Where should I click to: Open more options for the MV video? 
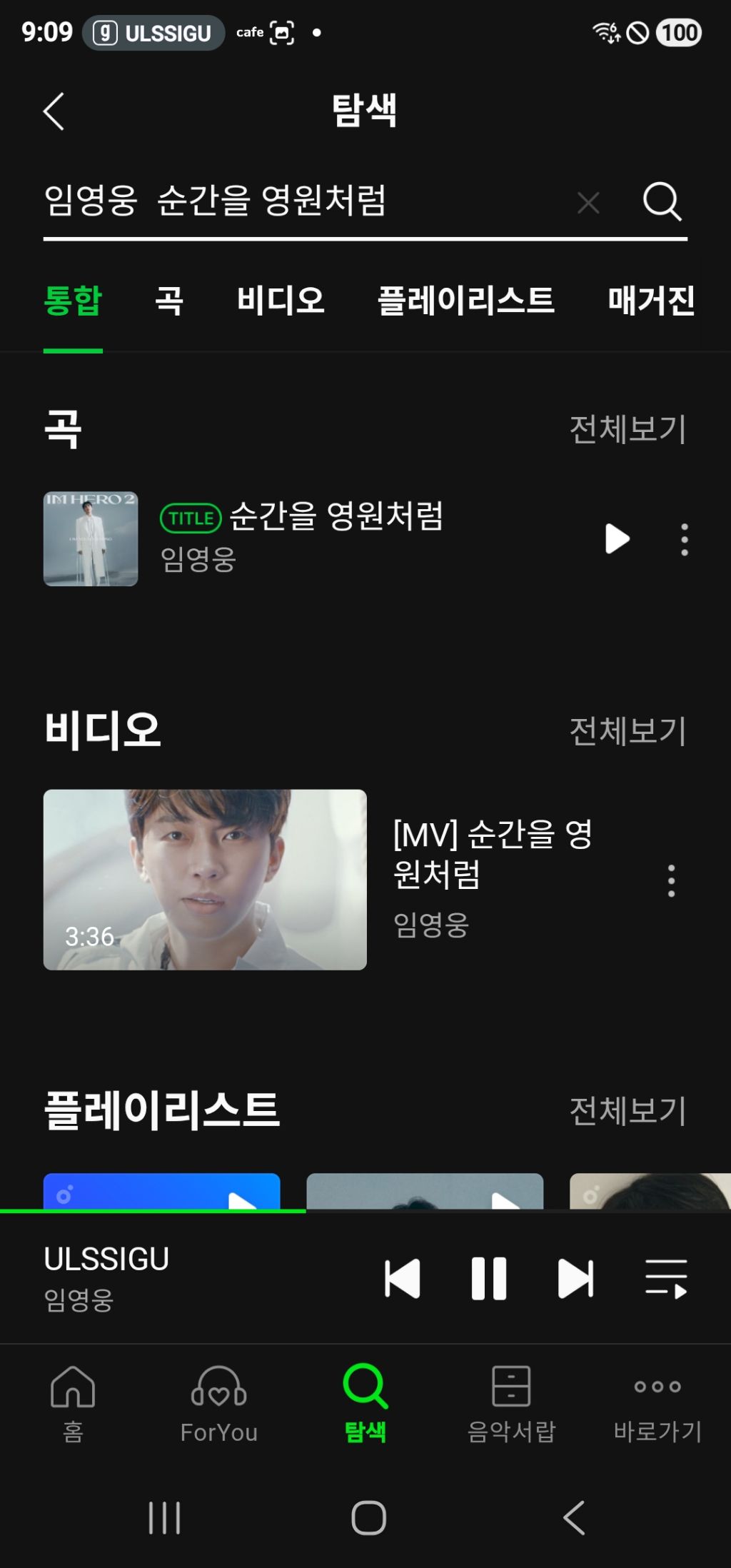671,881
